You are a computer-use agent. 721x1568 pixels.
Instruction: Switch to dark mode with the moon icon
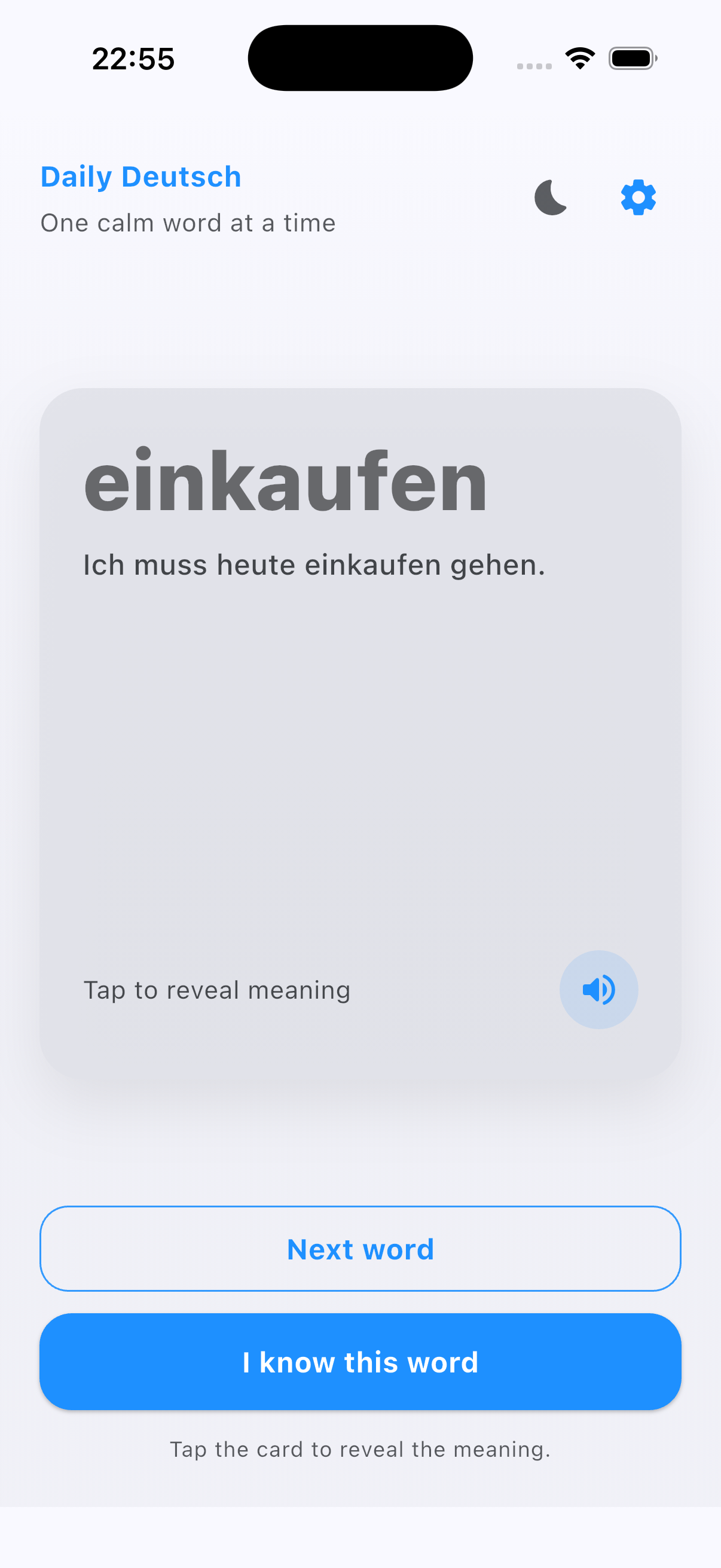coord(551,197)
